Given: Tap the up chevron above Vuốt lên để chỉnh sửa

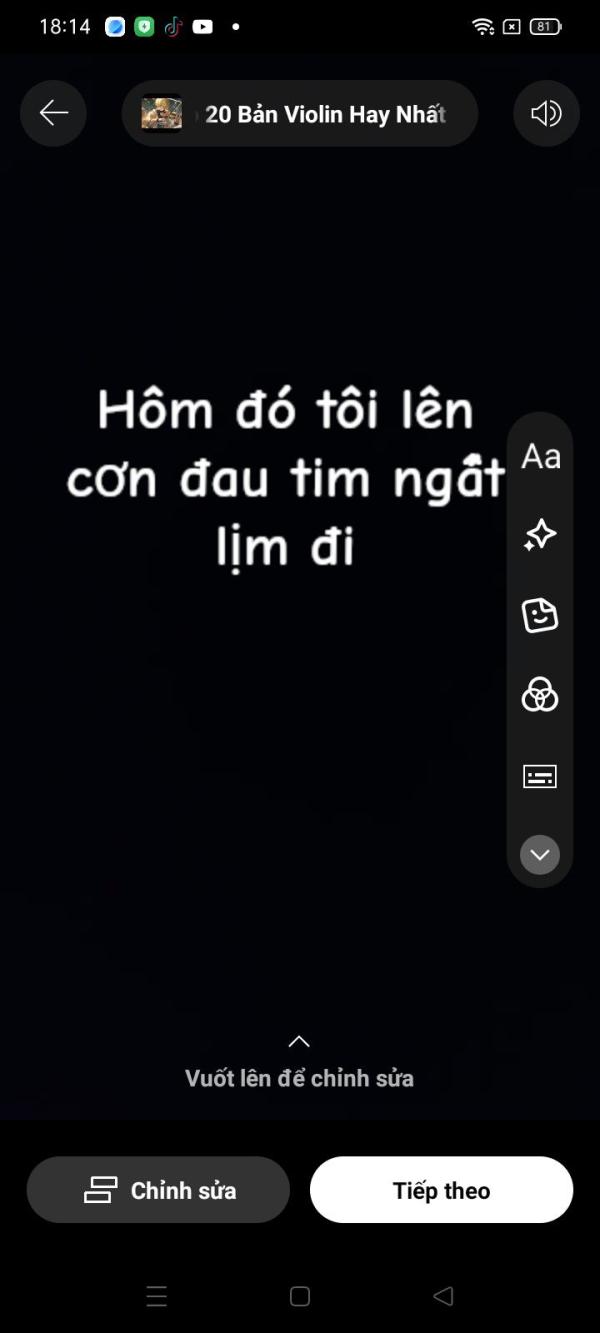Looking at the screenshot, I should [299, 1041].
